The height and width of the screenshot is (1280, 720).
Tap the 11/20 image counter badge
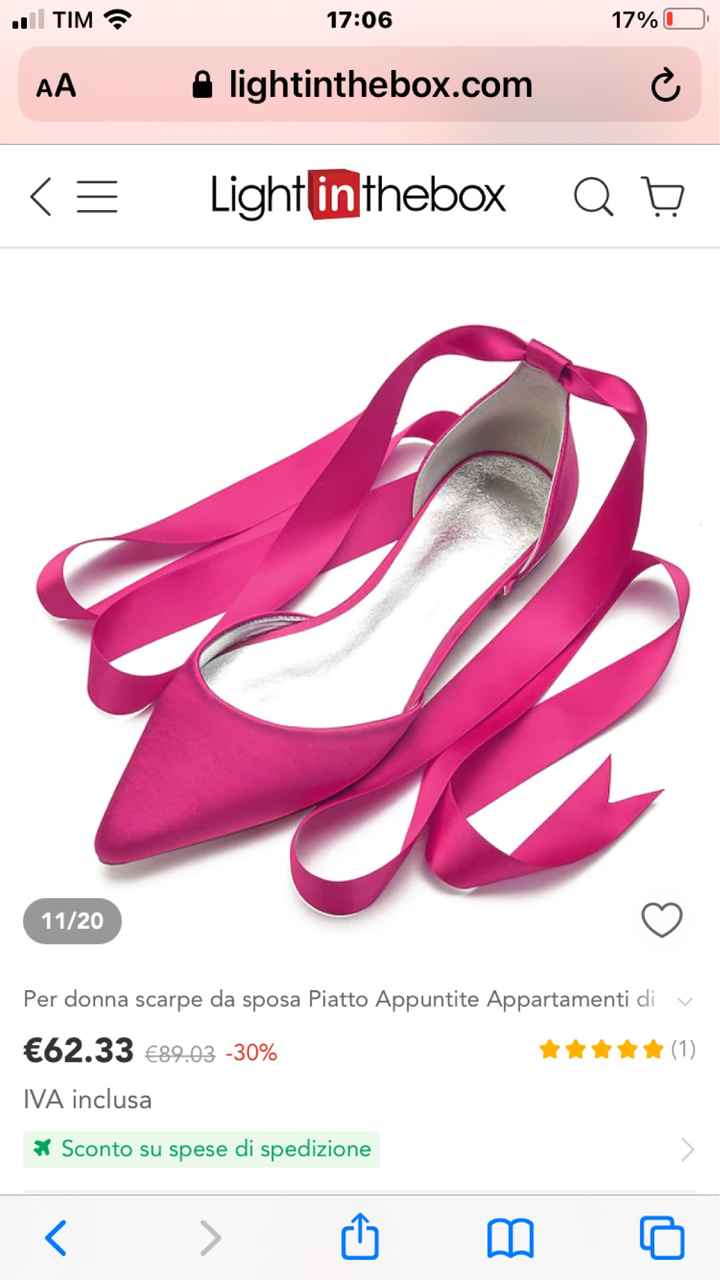coord(71,920)
